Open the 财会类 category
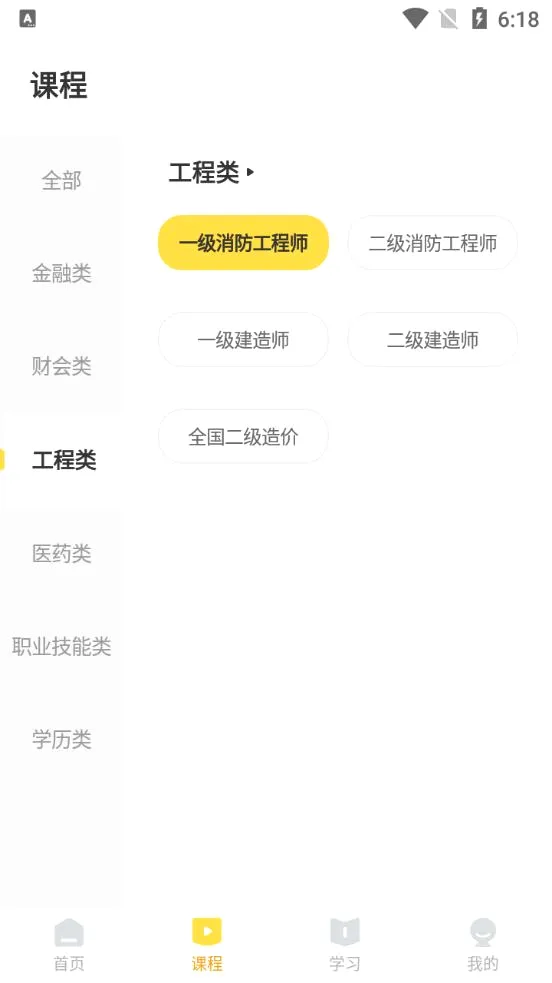Screen dimensions: 552x983 tap(61, 366)
